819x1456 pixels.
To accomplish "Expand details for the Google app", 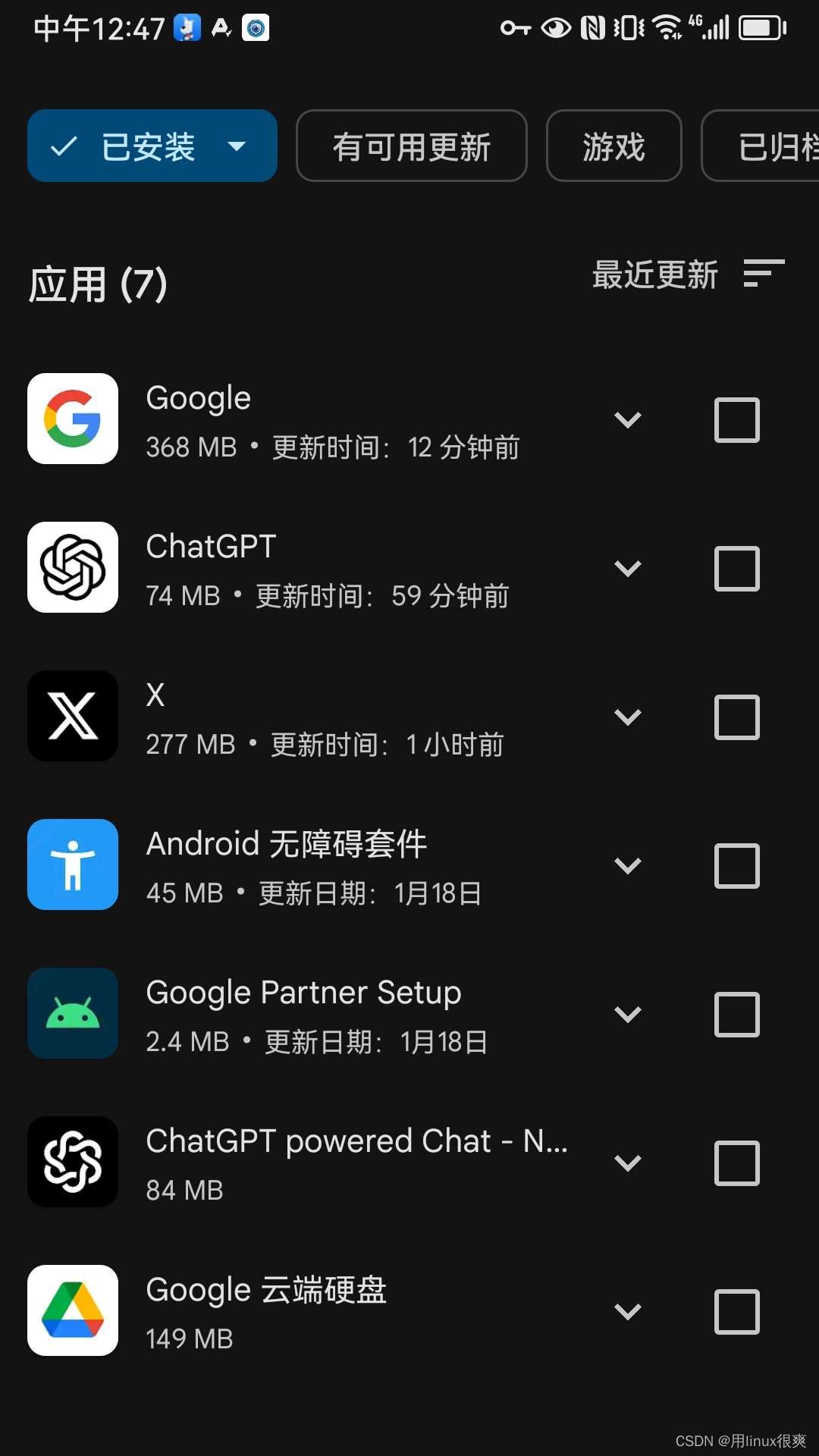I will coord(628,419).
